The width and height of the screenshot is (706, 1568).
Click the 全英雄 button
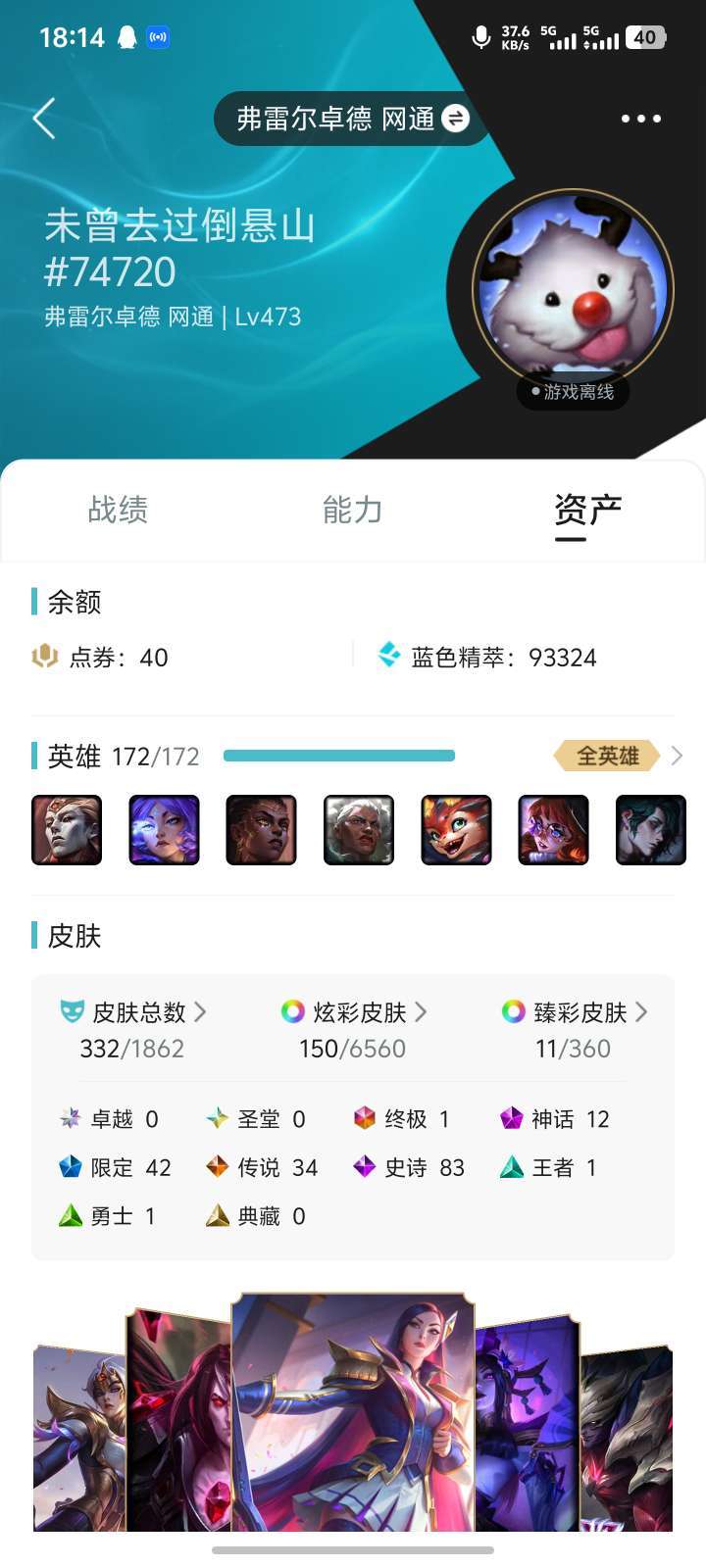pos(607,756)
